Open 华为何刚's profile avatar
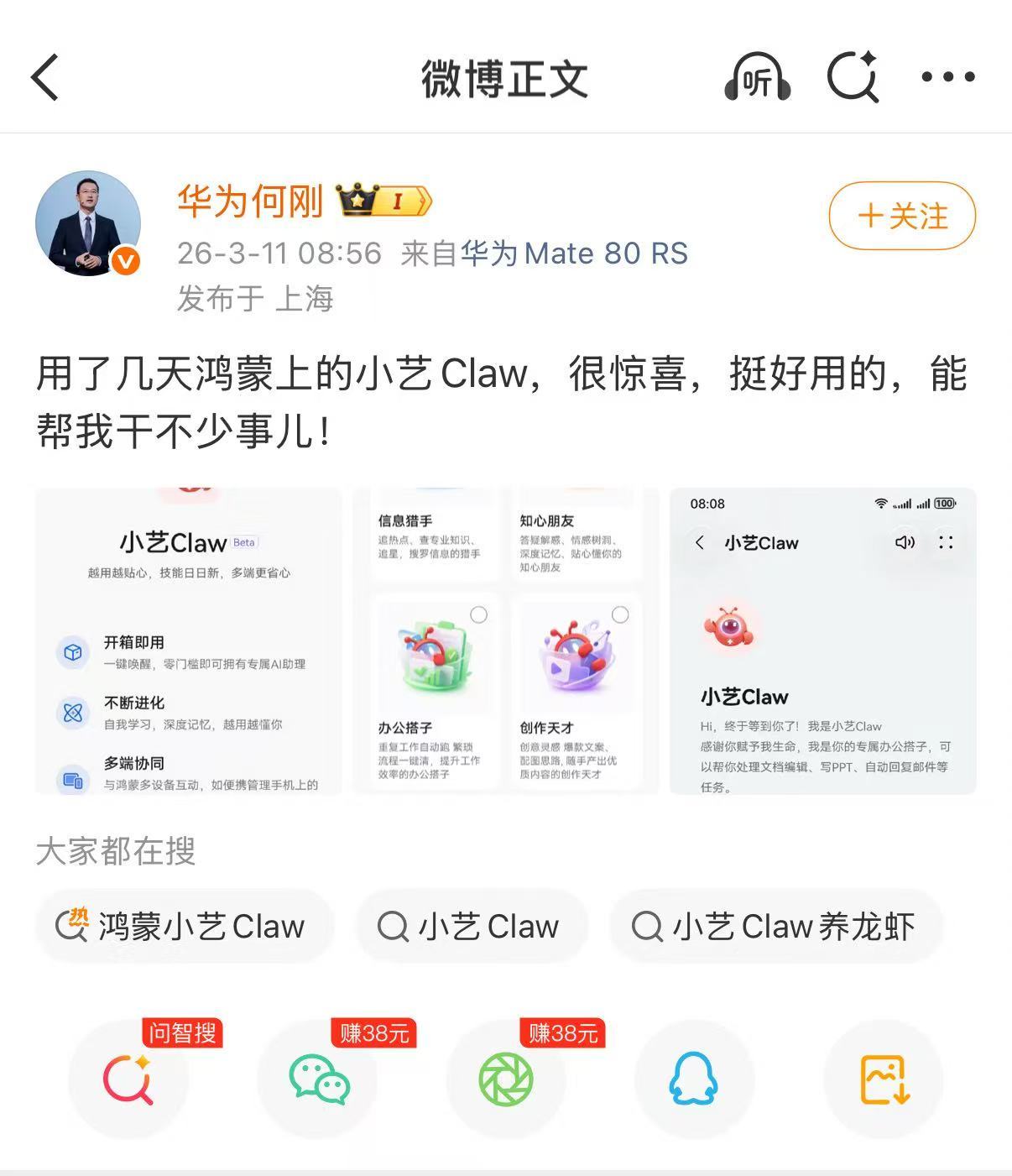The image size is (1012, 1176). click(x=88, y=224)
